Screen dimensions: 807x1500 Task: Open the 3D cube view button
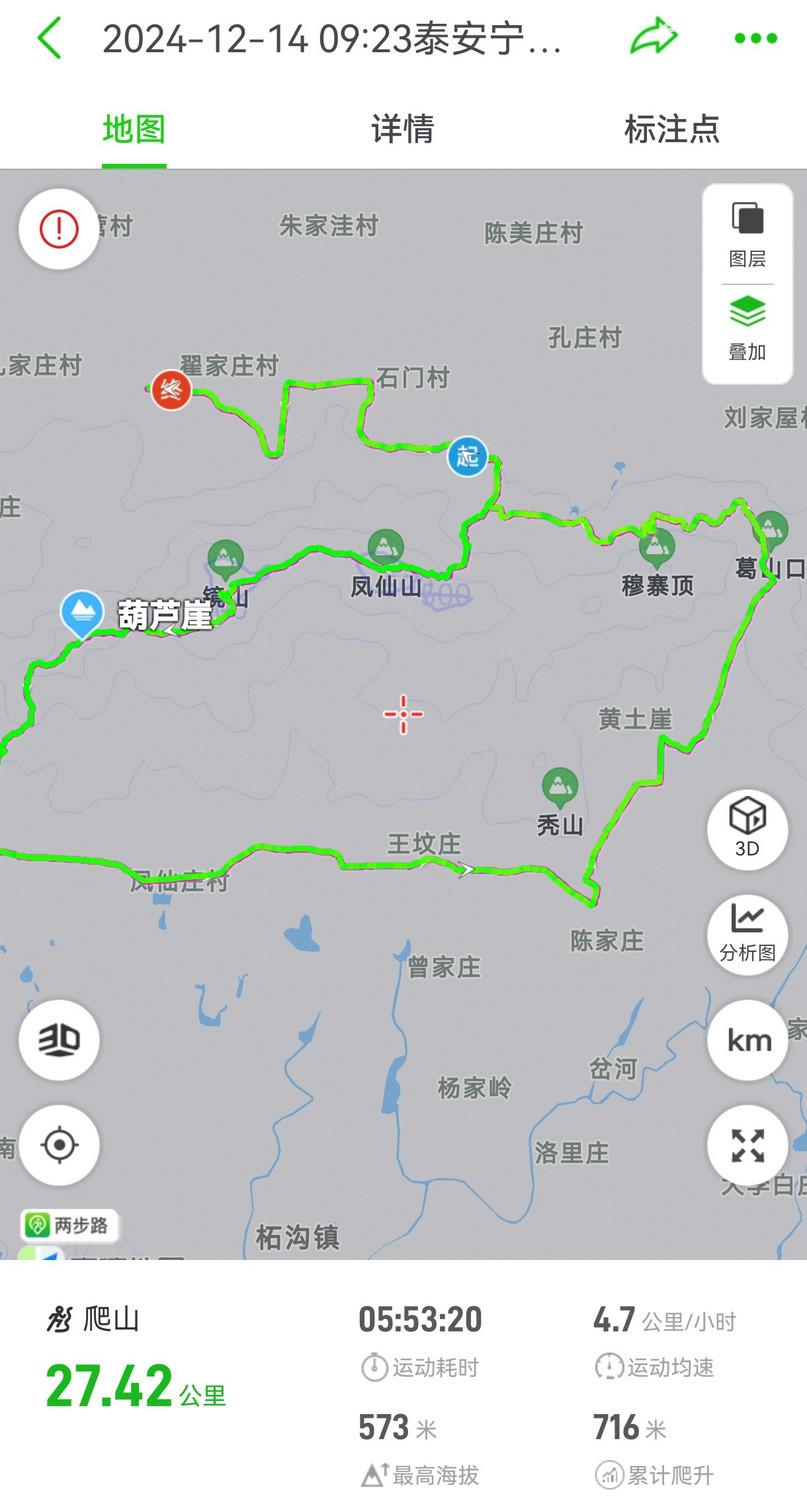click(x=747, y=828)
